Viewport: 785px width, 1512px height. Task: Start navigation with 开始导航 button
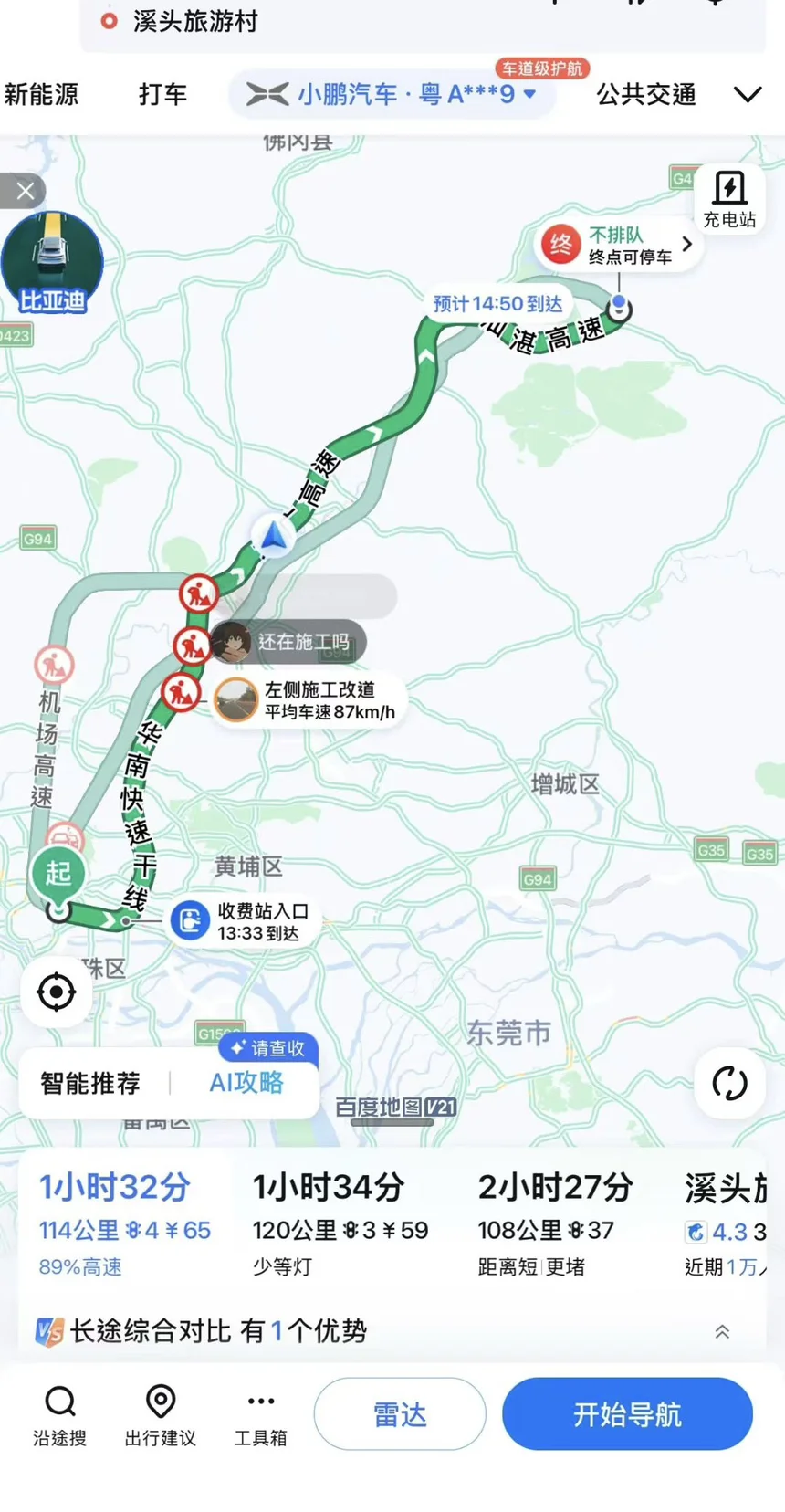(x=627, y=1413)
